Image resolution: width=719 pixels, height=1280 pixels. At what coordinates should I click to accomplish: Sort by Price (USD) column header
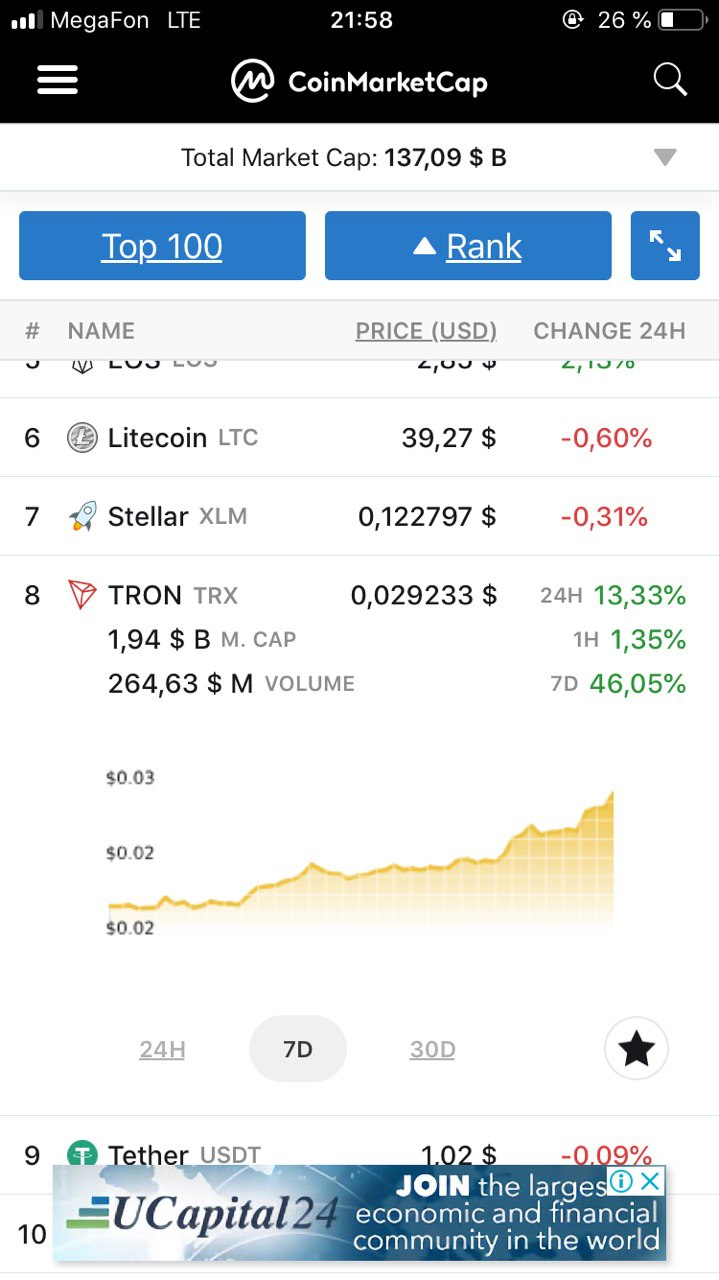[x=426, y=331]
